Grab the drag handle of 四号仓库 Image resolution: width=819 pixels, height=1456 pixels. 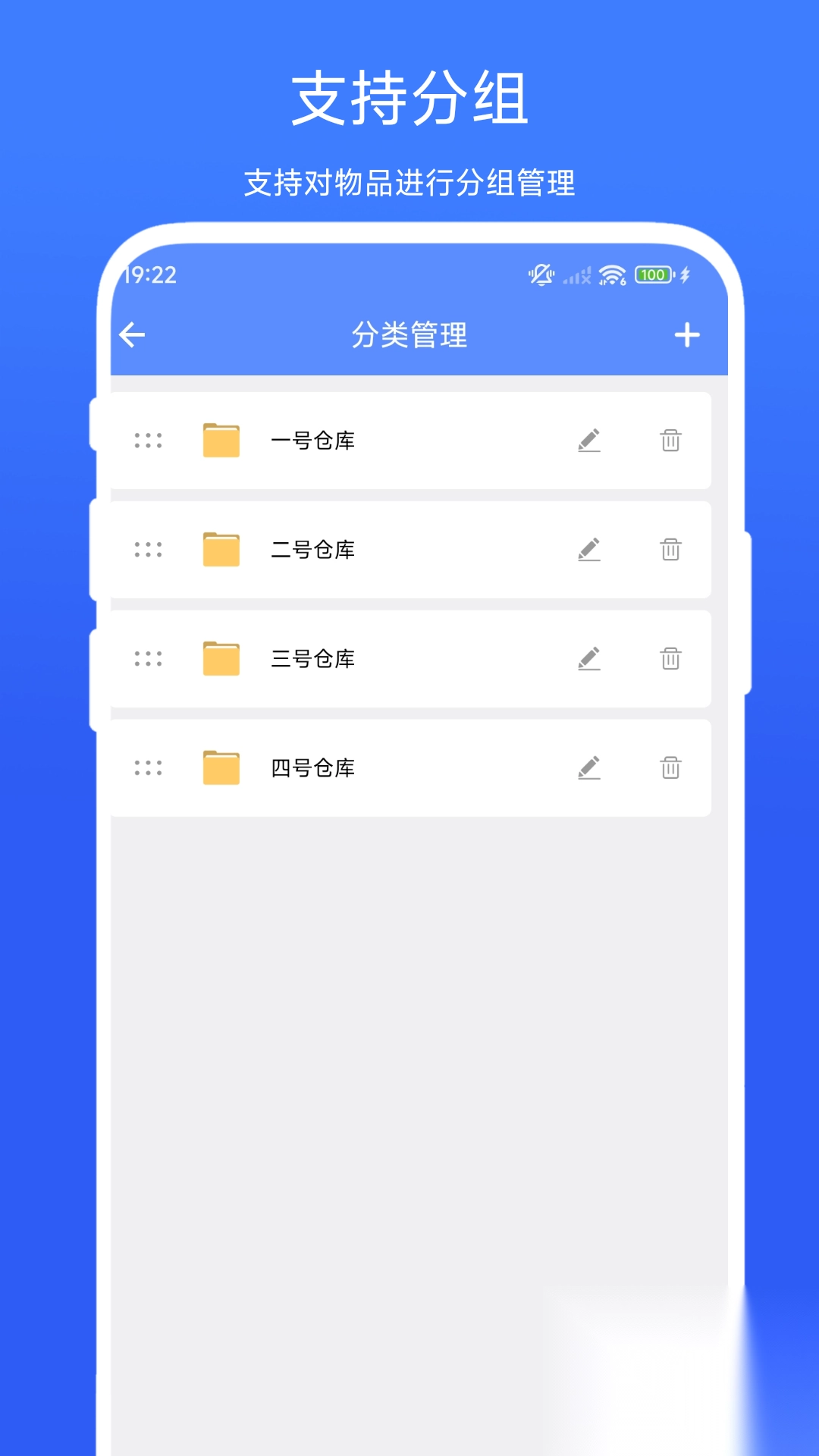149,767
